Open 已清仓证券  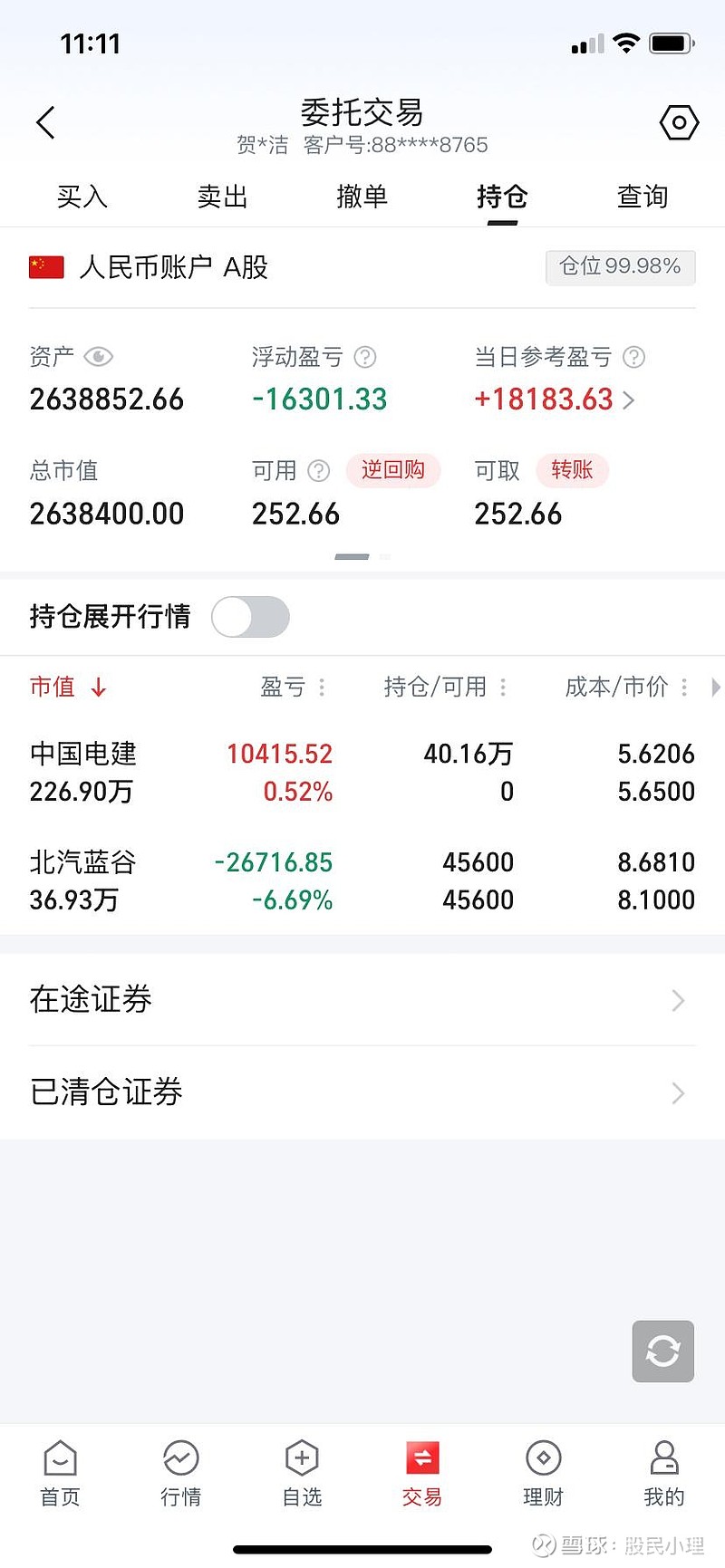pos(362,1092)
